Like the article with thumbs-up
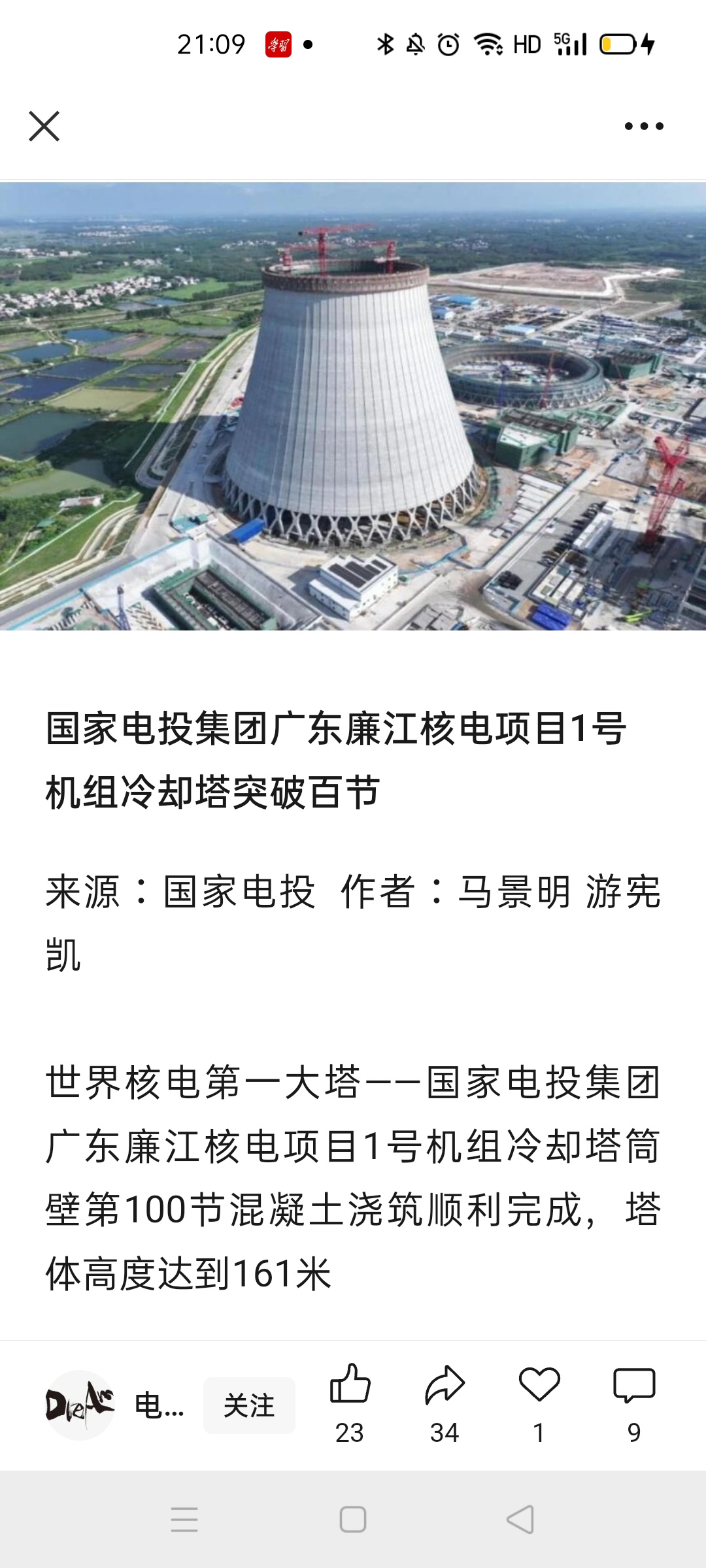Screen dimensions: 706x1568 point(350,1385)
